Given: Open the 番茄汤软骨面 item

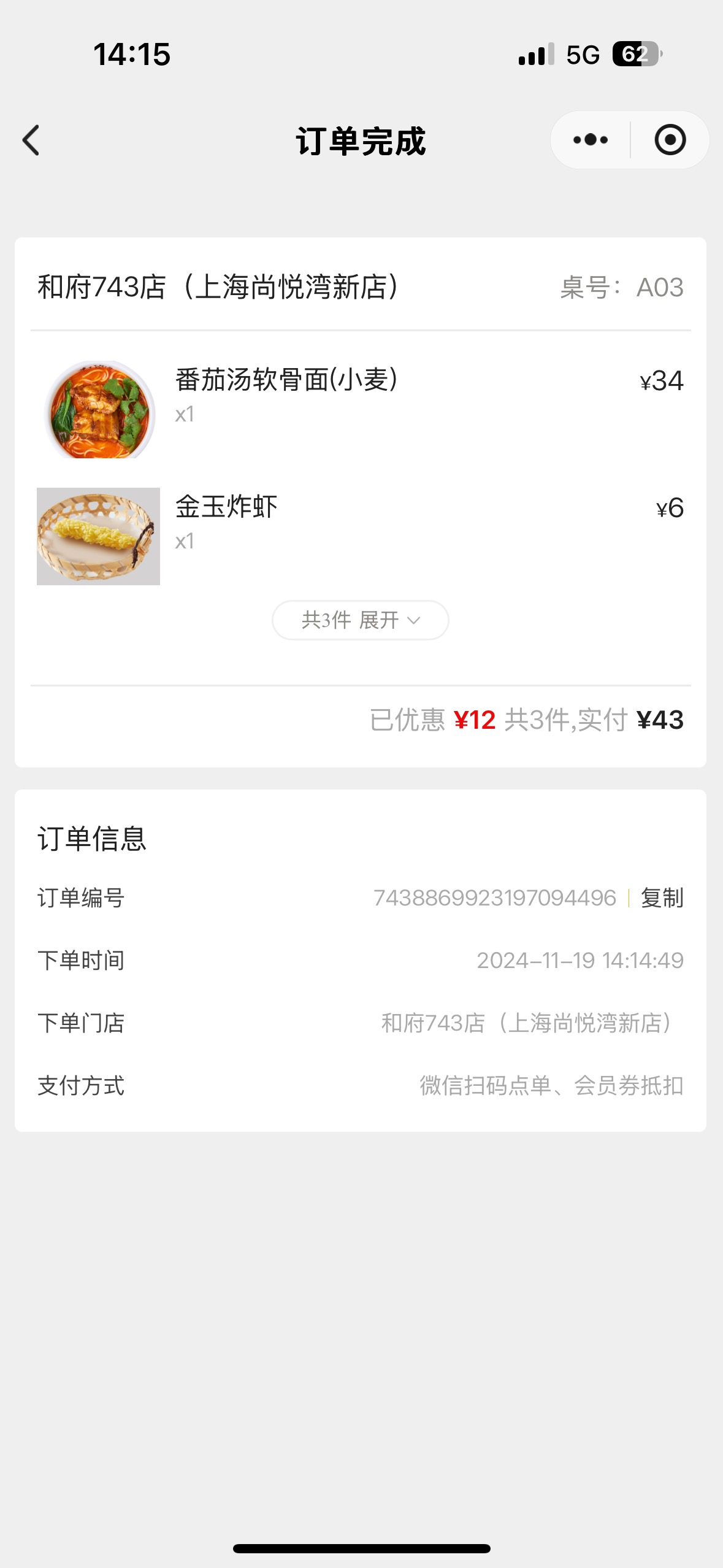Looking at the screenshot, I should (361, 409).
